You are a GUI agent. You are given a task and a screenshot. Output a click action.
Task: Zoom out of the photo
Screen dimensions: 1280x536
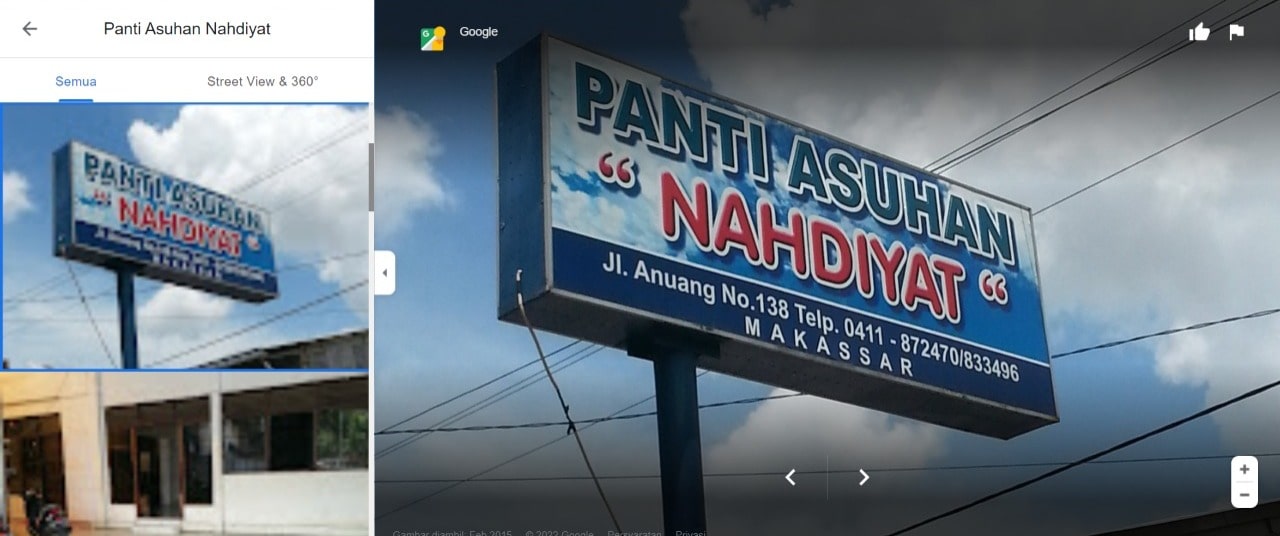point(1244,495)
